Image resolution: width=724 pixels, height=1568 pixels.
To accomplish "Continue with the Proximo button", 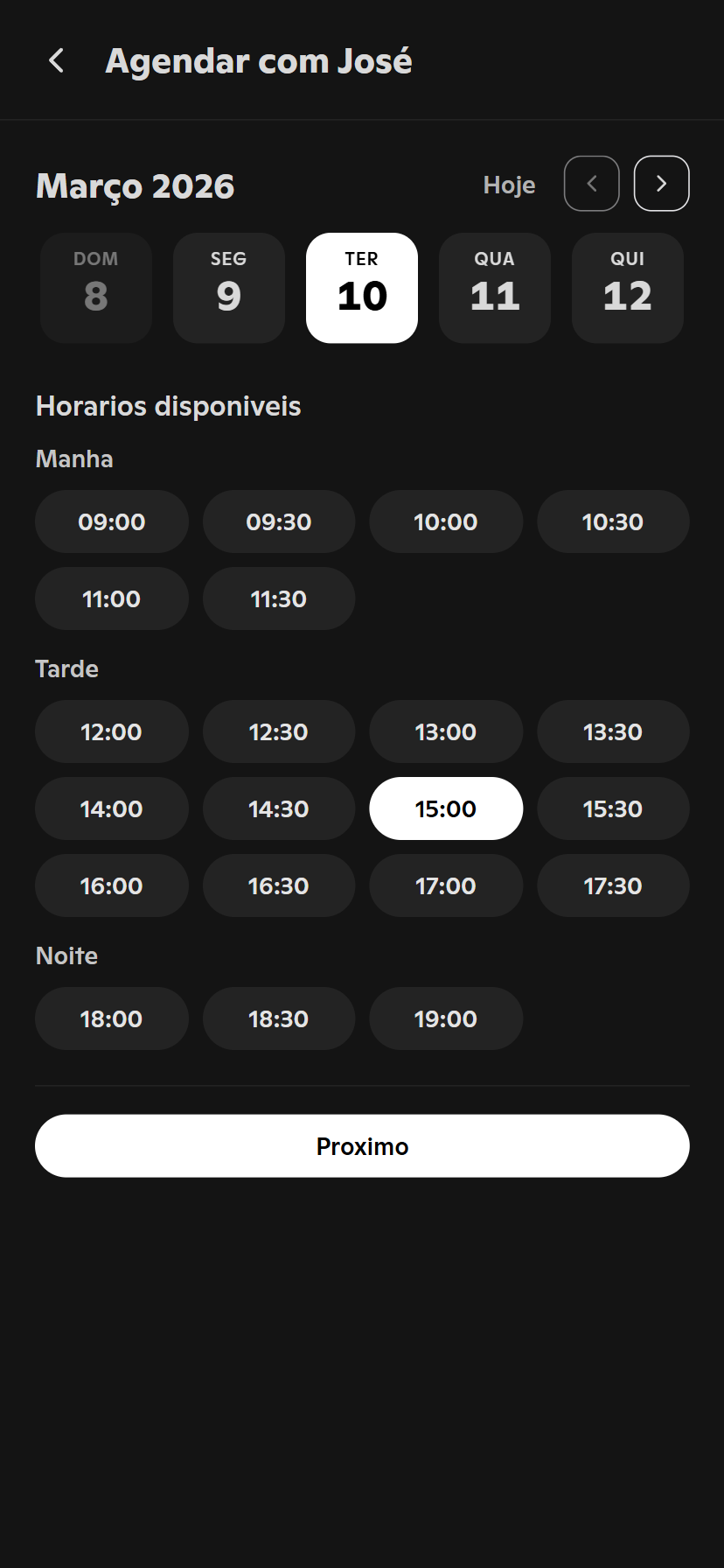I will pos(362,1146).
